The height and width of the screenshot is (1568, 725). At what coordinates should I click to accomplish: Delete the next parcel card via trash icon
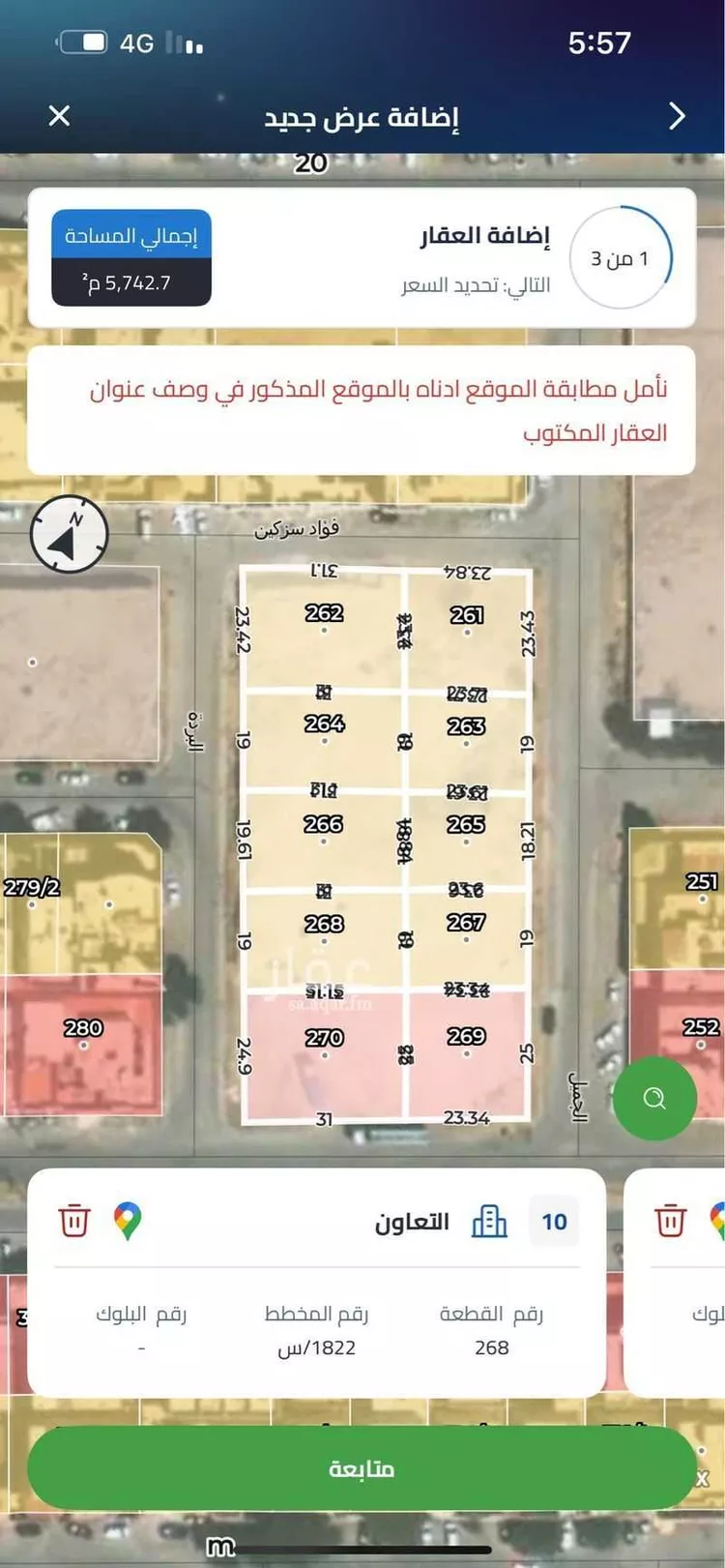(670, 1220)
